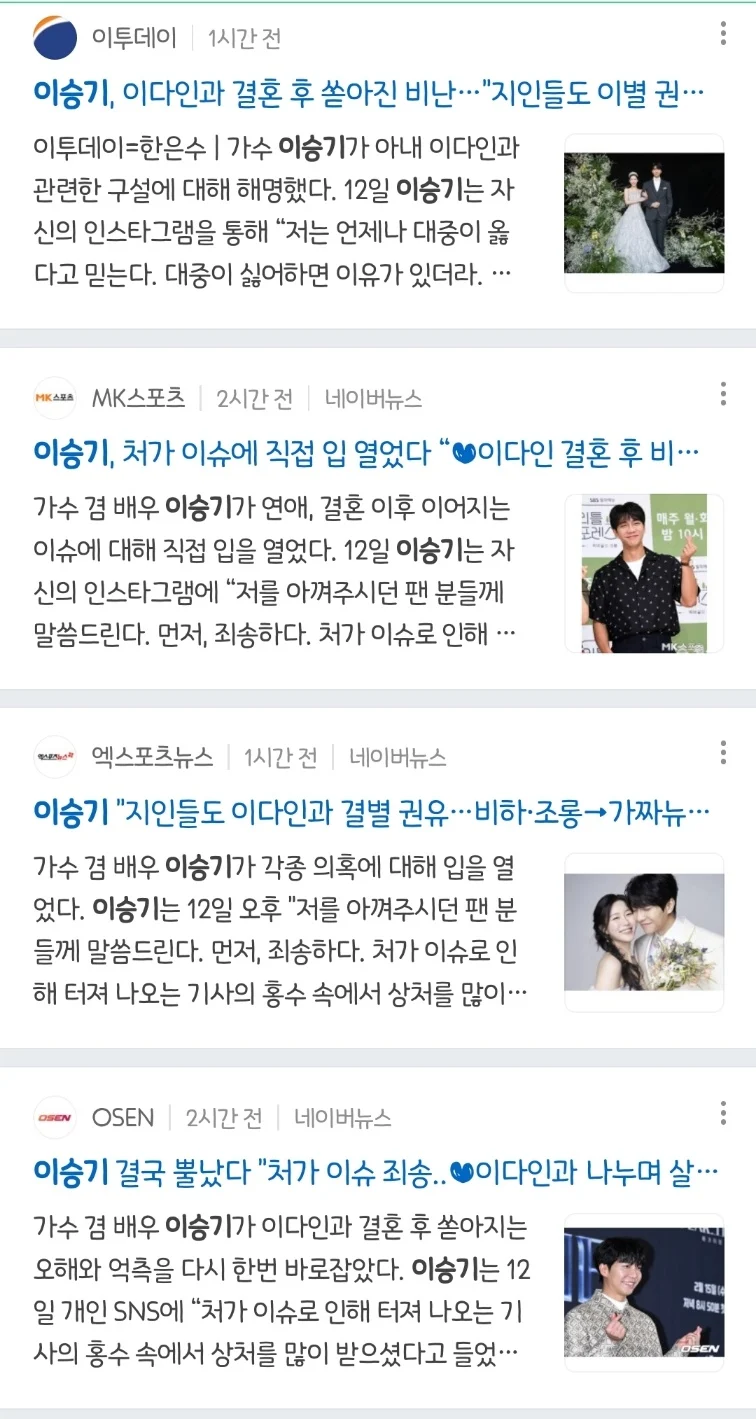Visit the 이투데이 publisher name

pos(134,38)
